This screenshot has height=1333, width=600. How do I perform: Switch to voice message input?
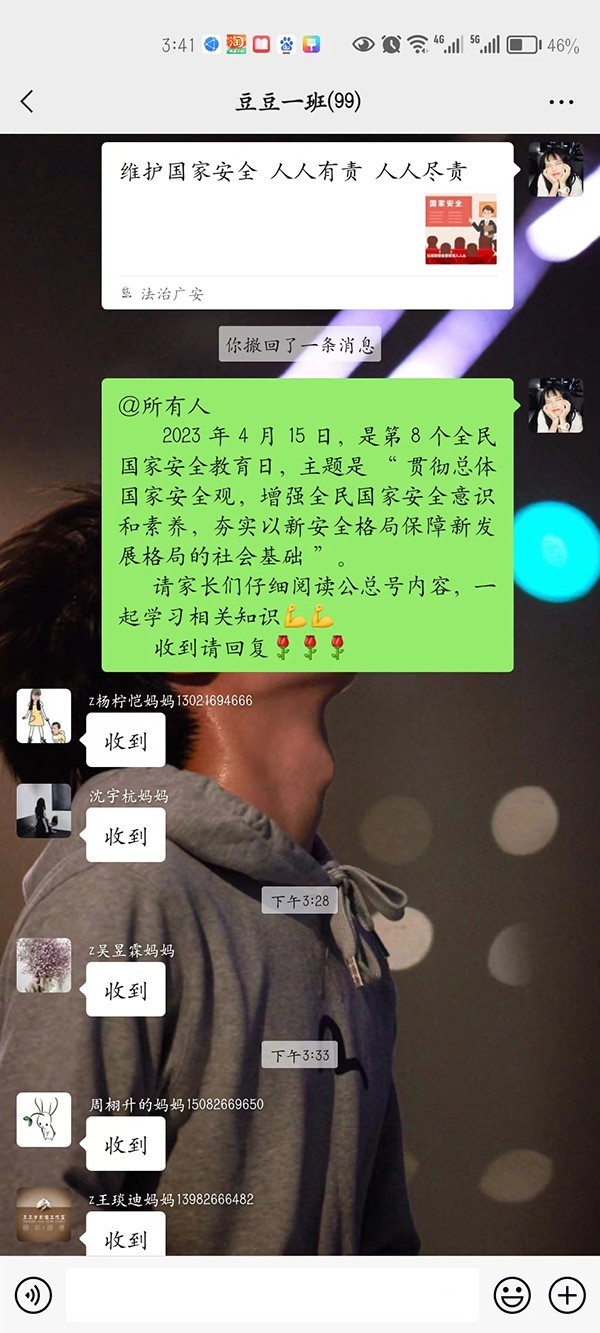(x=33, y=1296)
